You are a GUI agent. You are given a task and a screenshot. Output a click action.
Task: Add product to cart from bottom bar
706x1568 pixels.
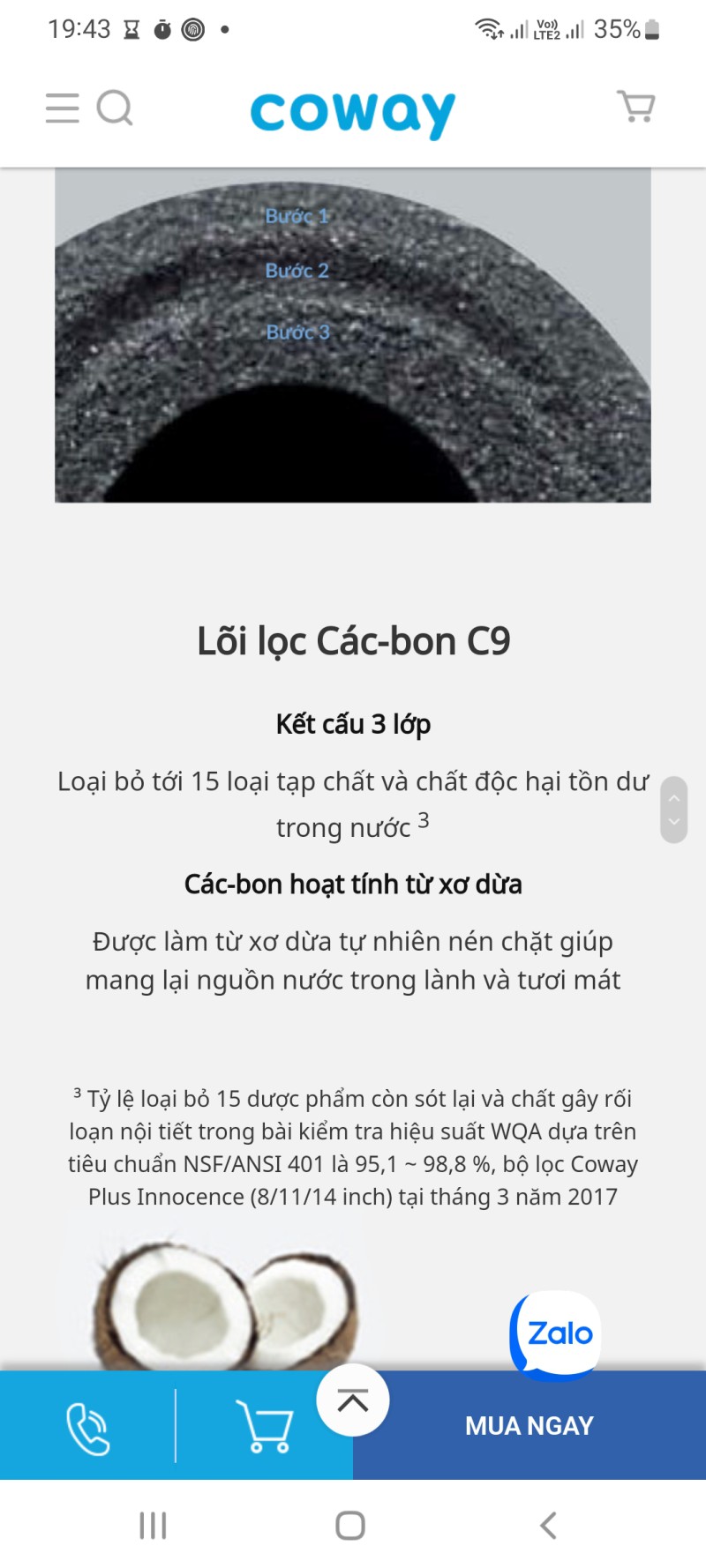pyautogui.click(x=264, y=1426)
